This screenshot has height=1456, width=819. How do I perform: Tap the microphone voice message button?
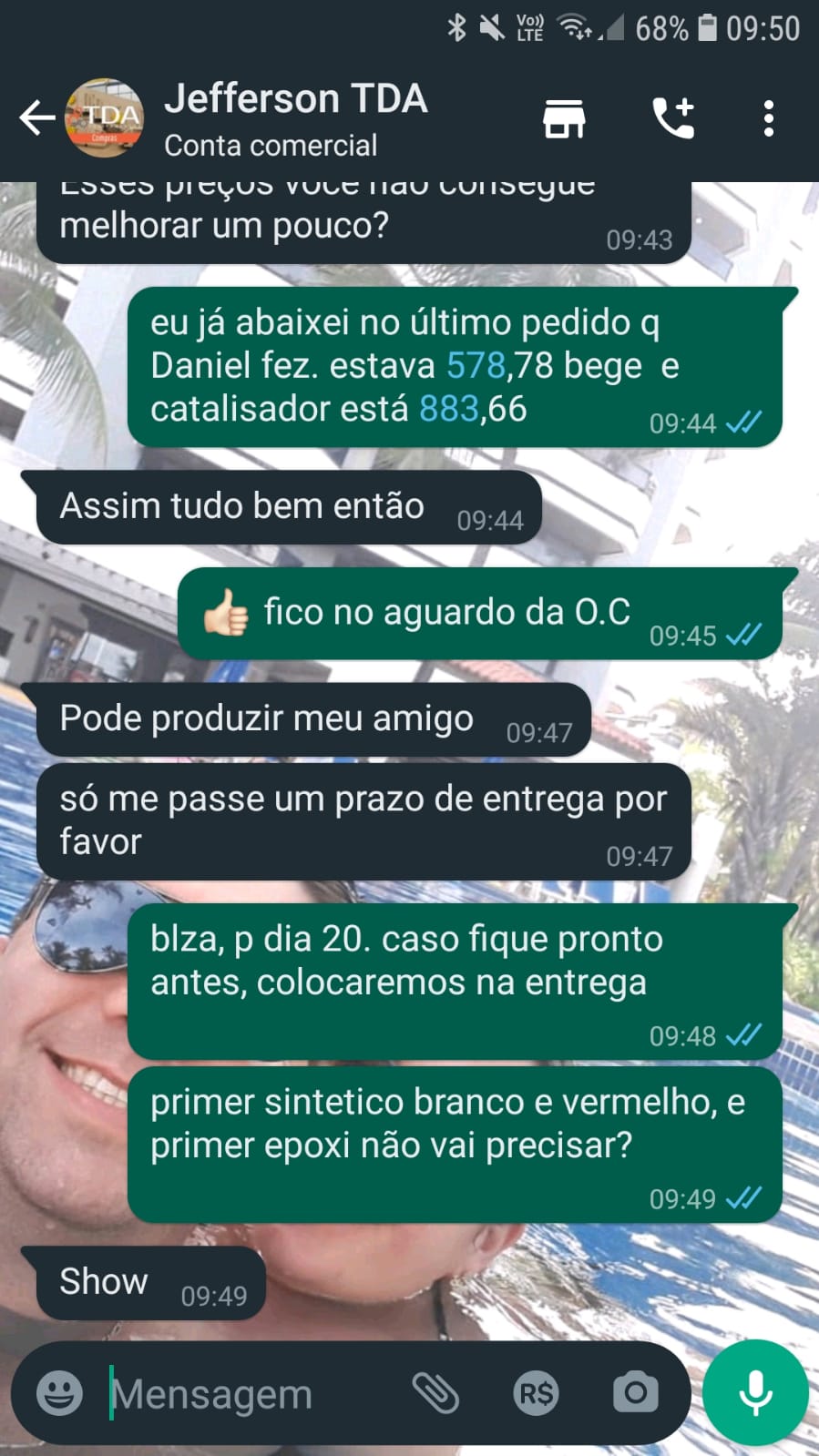(755, 1393)
